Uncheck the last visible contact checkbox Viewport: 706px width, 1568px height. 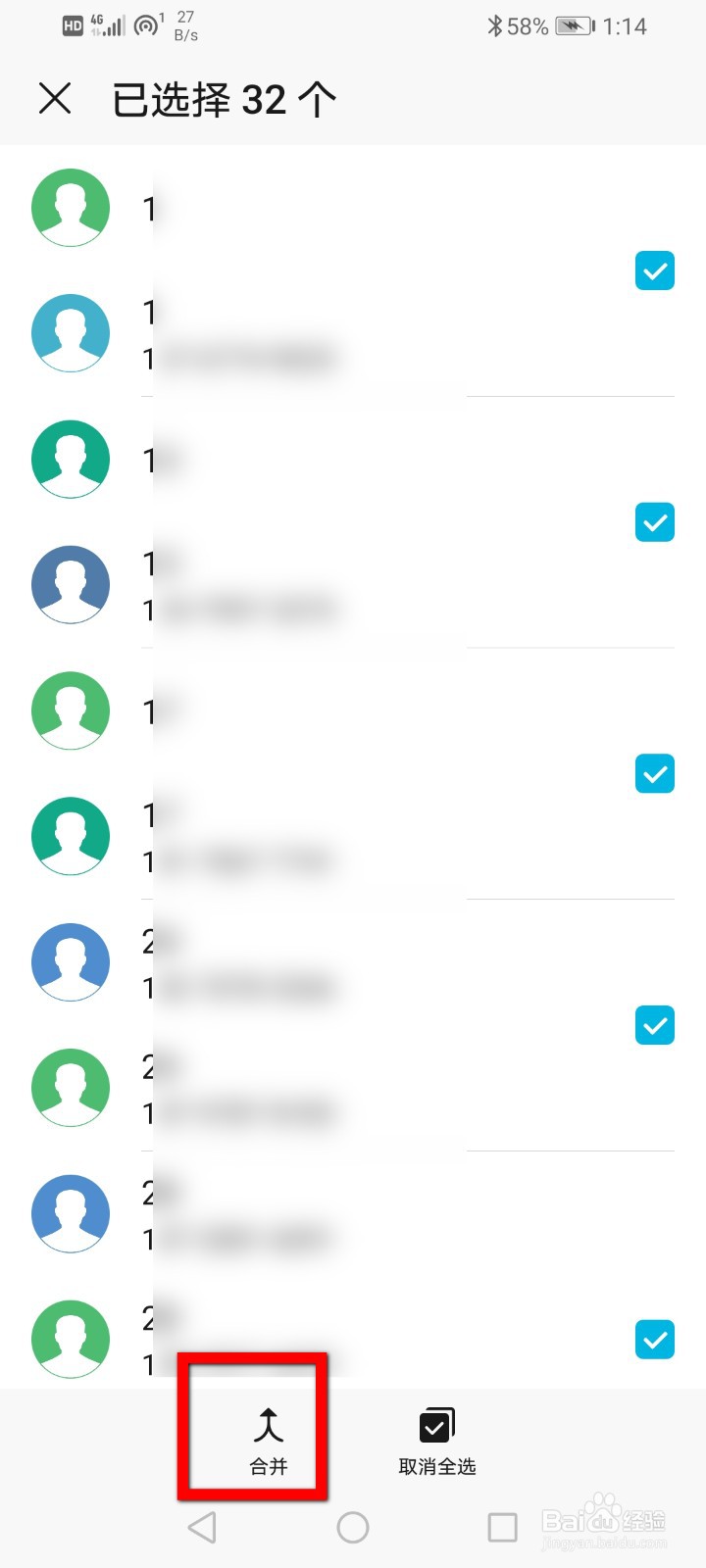[x=654, y=1340]
